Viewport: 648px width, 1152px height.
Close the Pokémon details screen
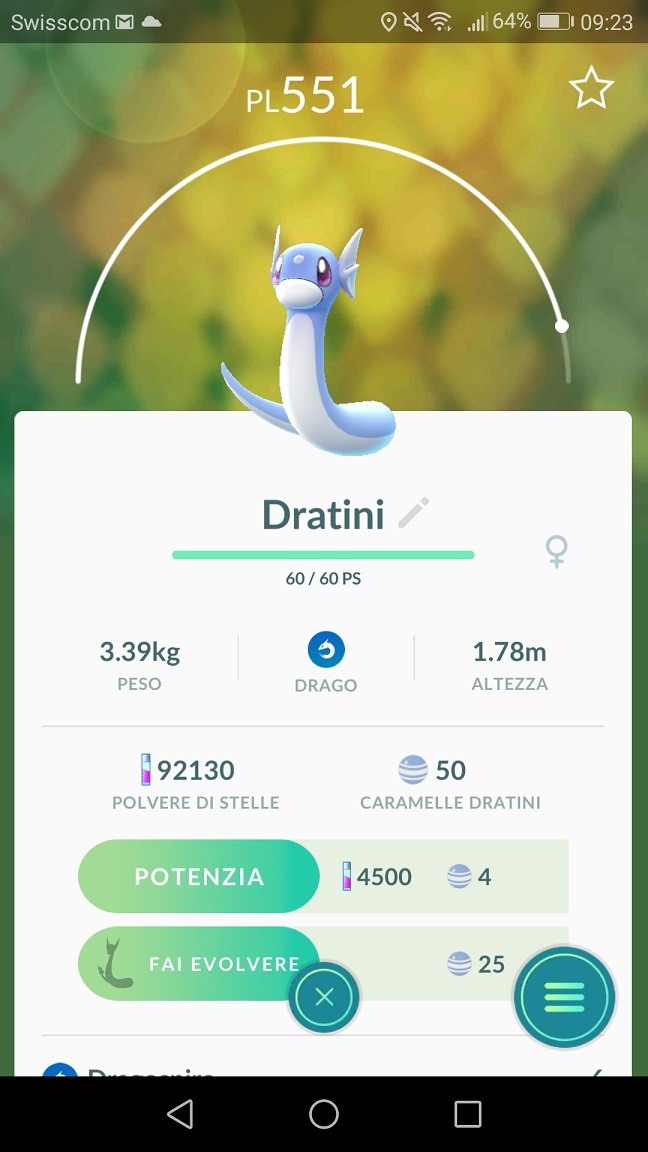[x=324, y=996]
